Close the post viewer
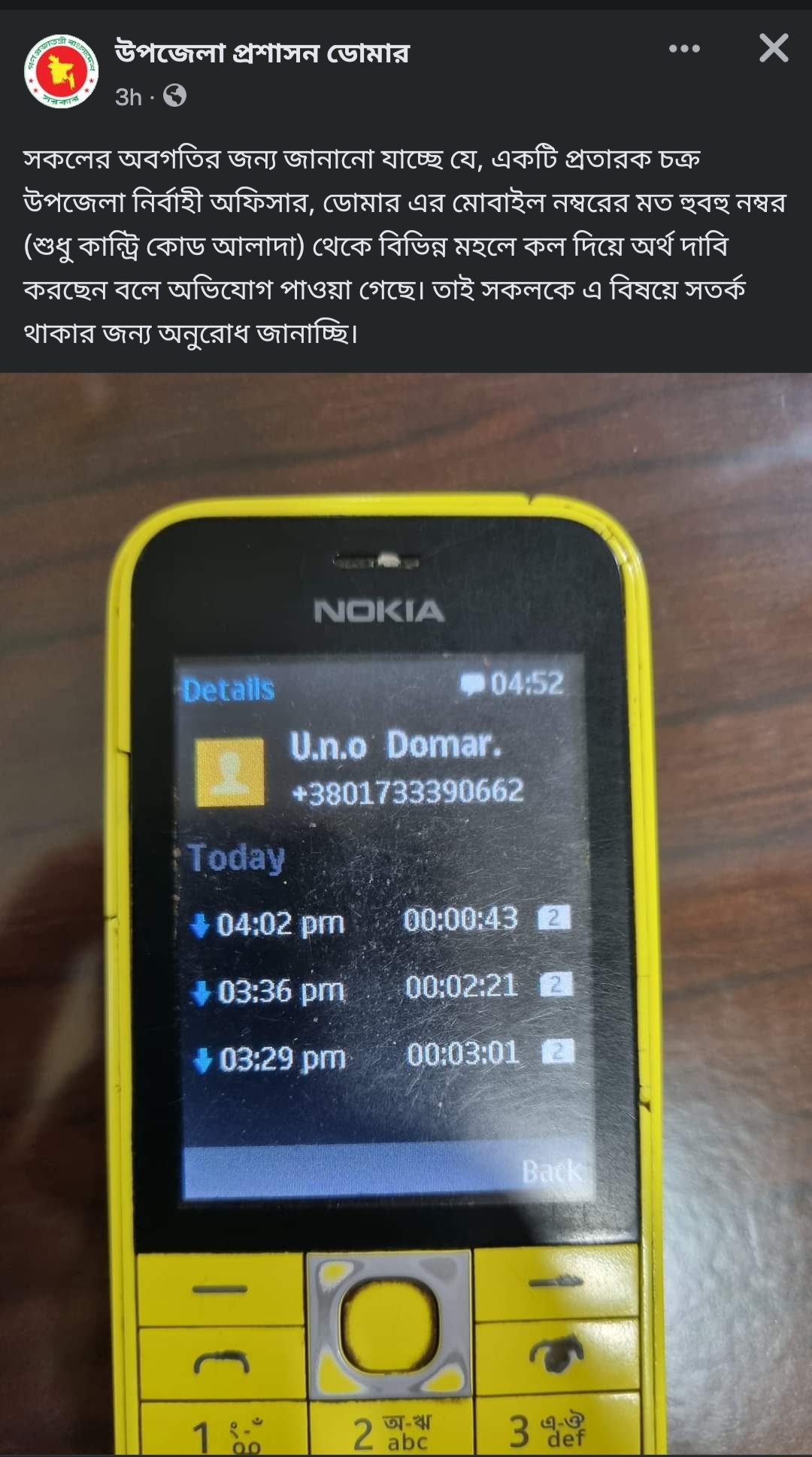 (x=774, y=48)
